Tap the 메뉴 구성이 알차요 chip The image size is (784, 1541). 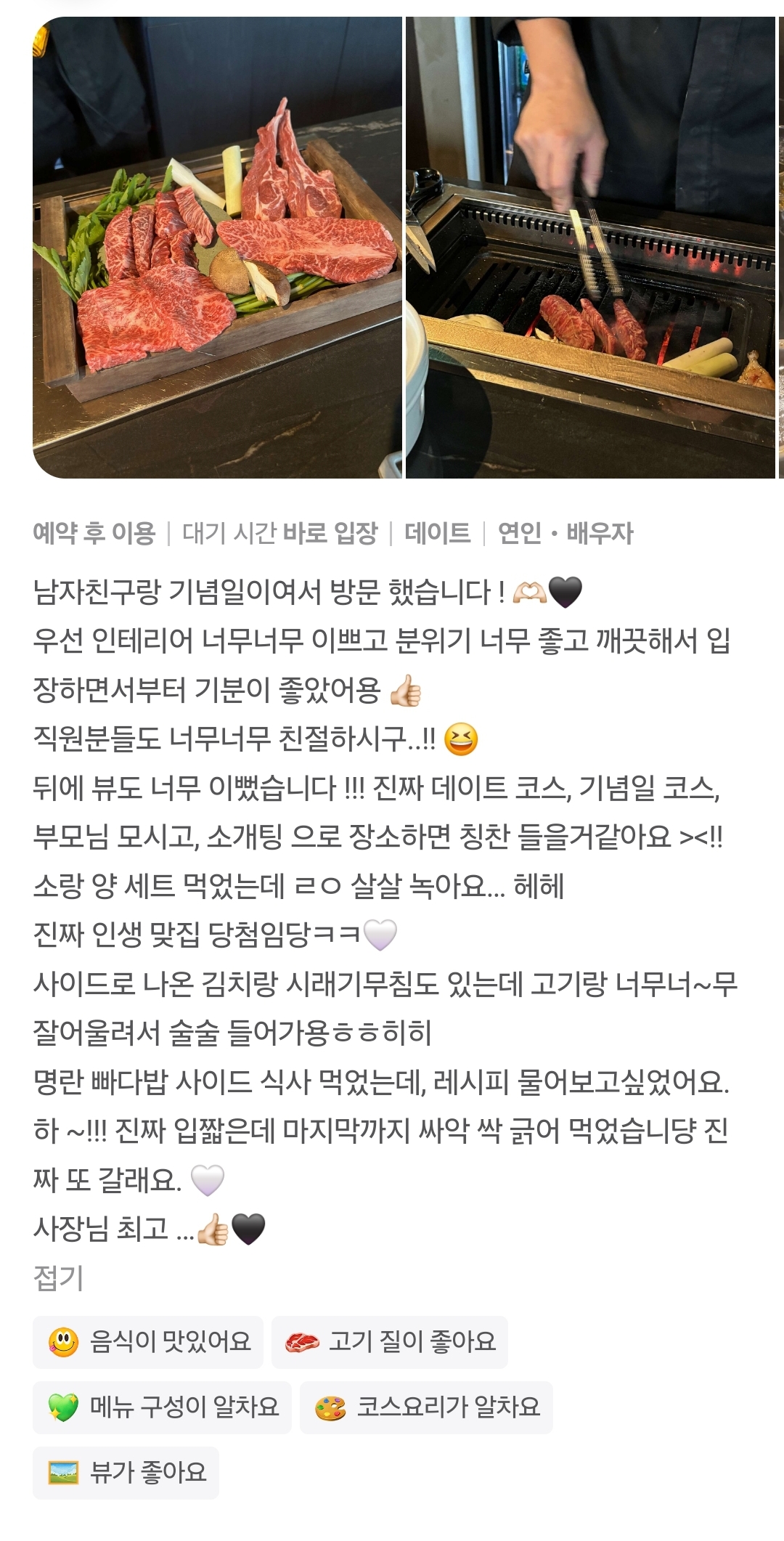click(x=162, y=1407)
